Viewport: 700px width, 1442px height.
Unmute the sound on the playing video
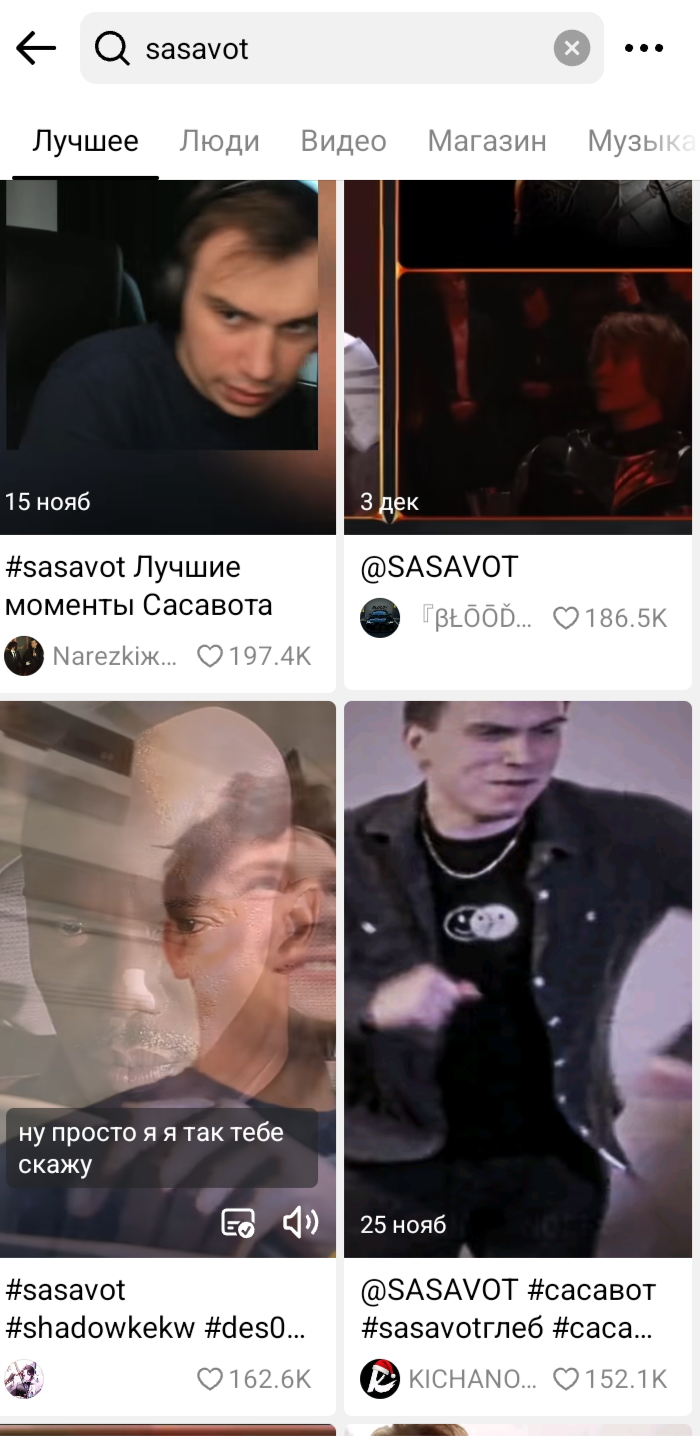coord(300,1222)
